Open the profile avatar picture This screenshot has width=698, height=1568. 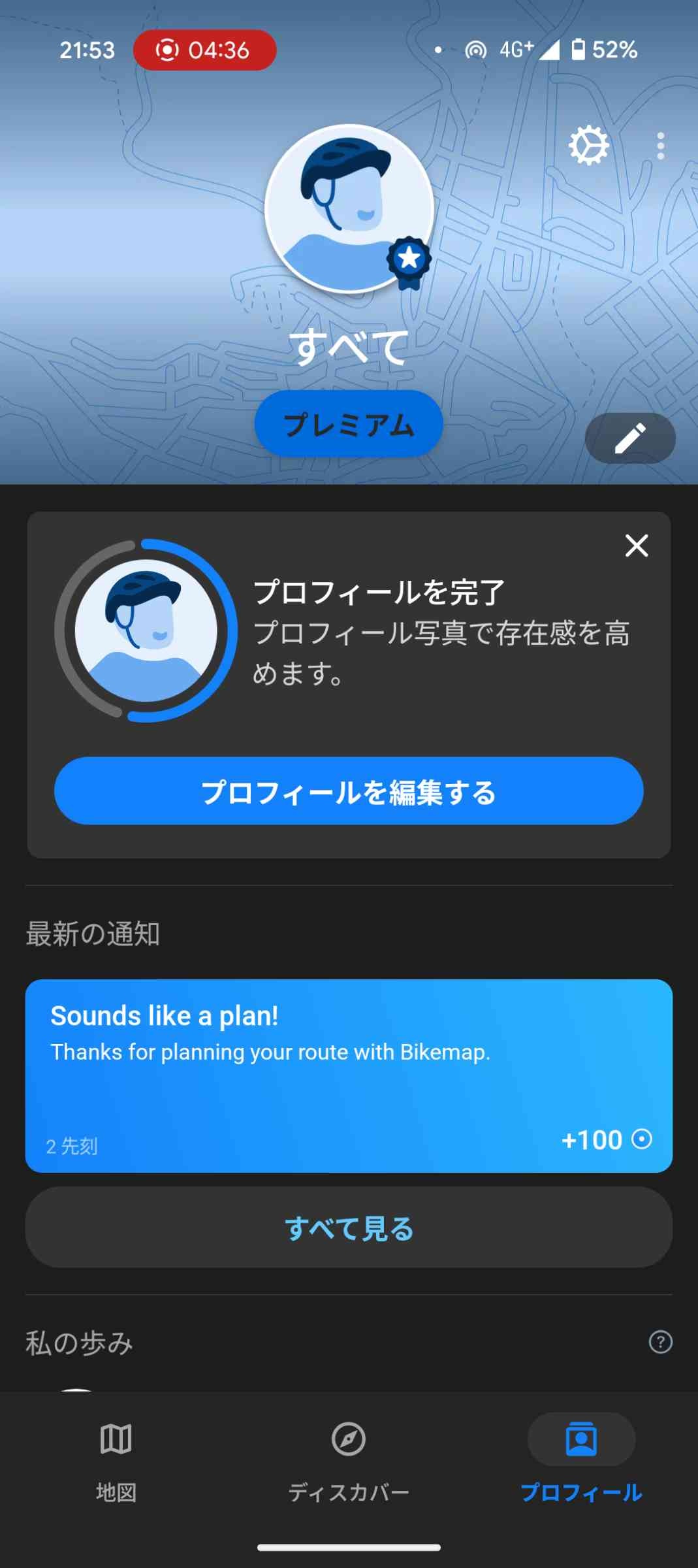349,208
